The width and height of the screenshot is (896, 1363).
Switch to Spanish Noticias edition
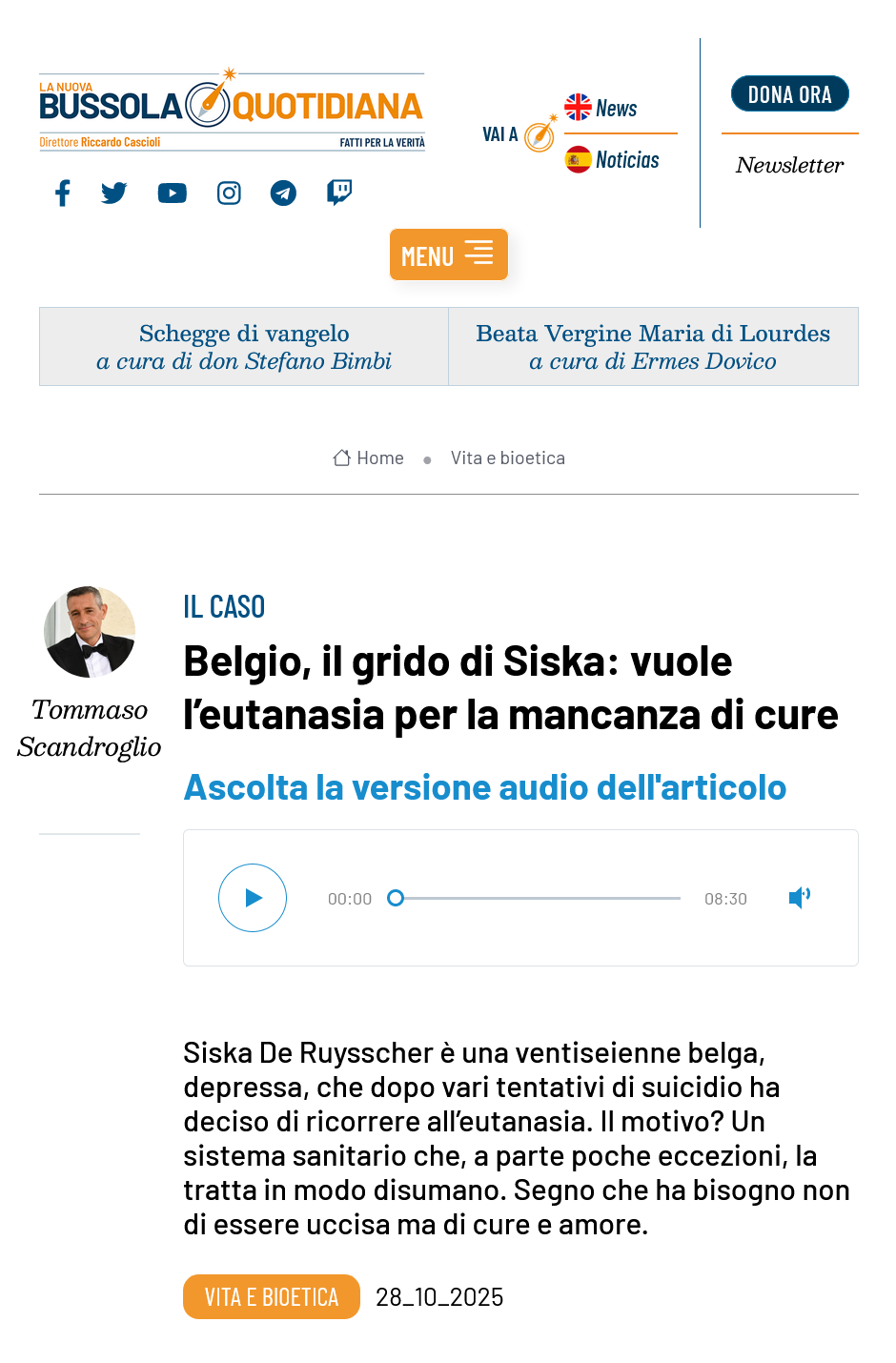(612, 160)
